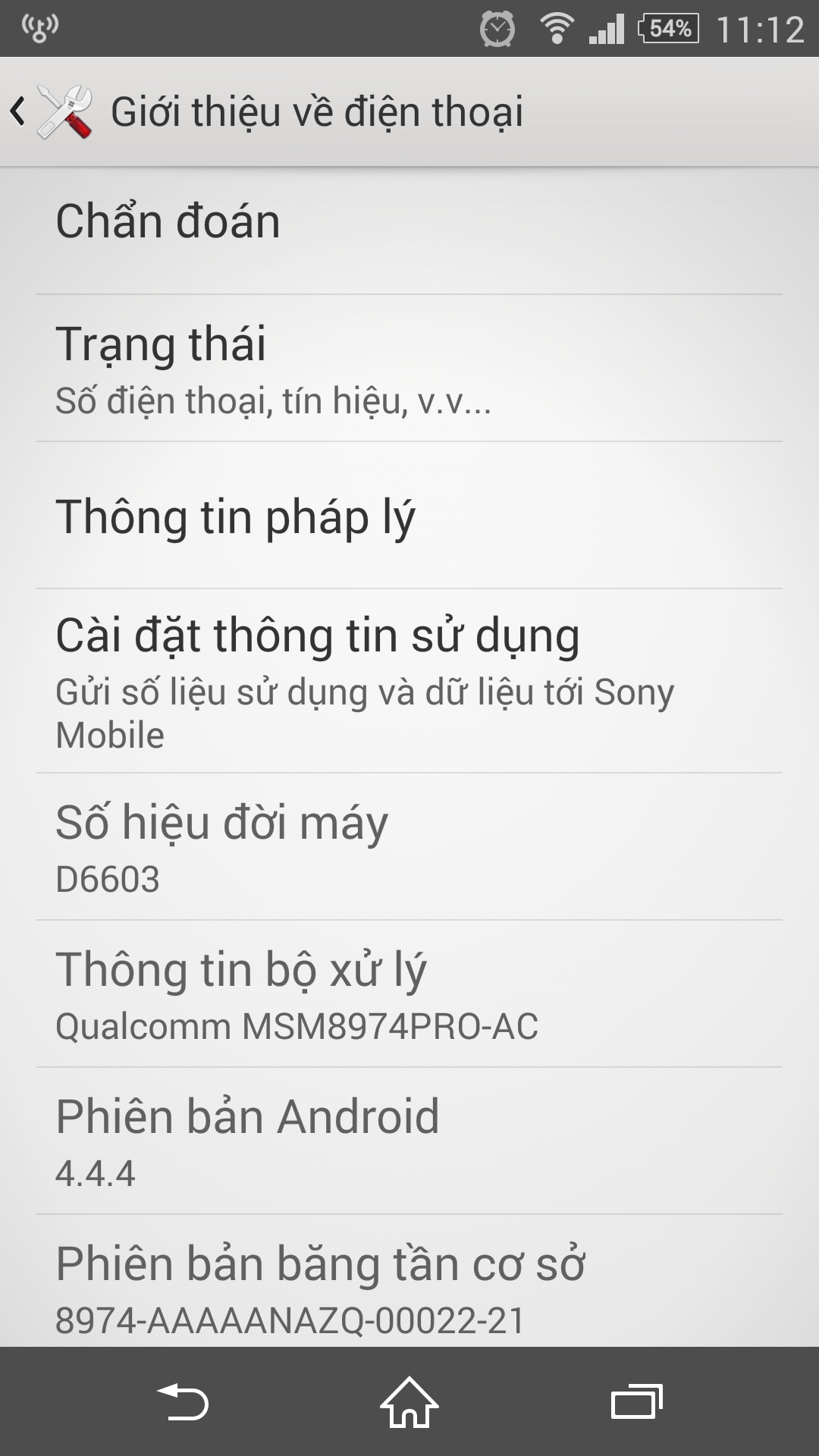Open Trạng thái status details
The image size is (819, 1456).
point(409,369)
